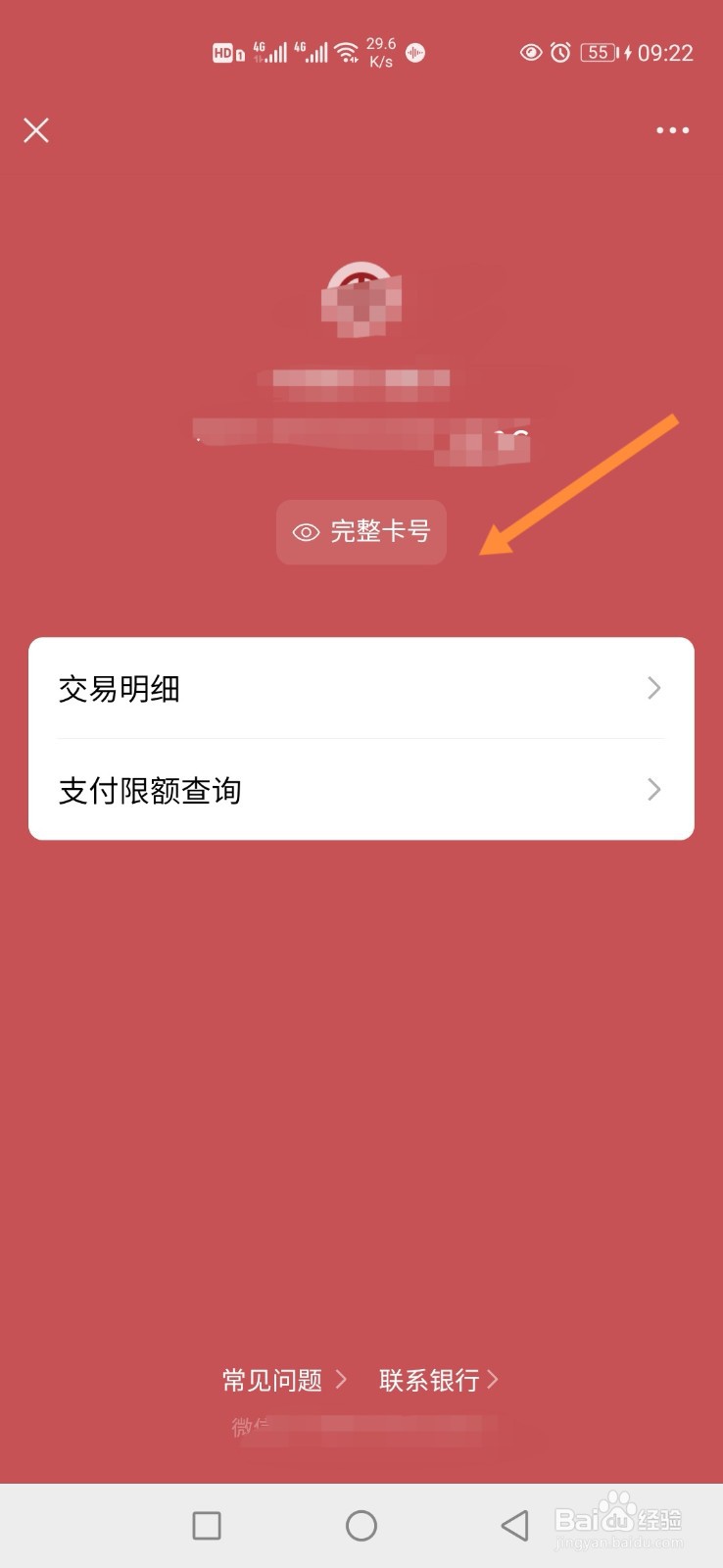Tap the alarm clock status bar icon
This screenshot has height=1568, width=723.
pyautogui.click(x=558, y=52)
